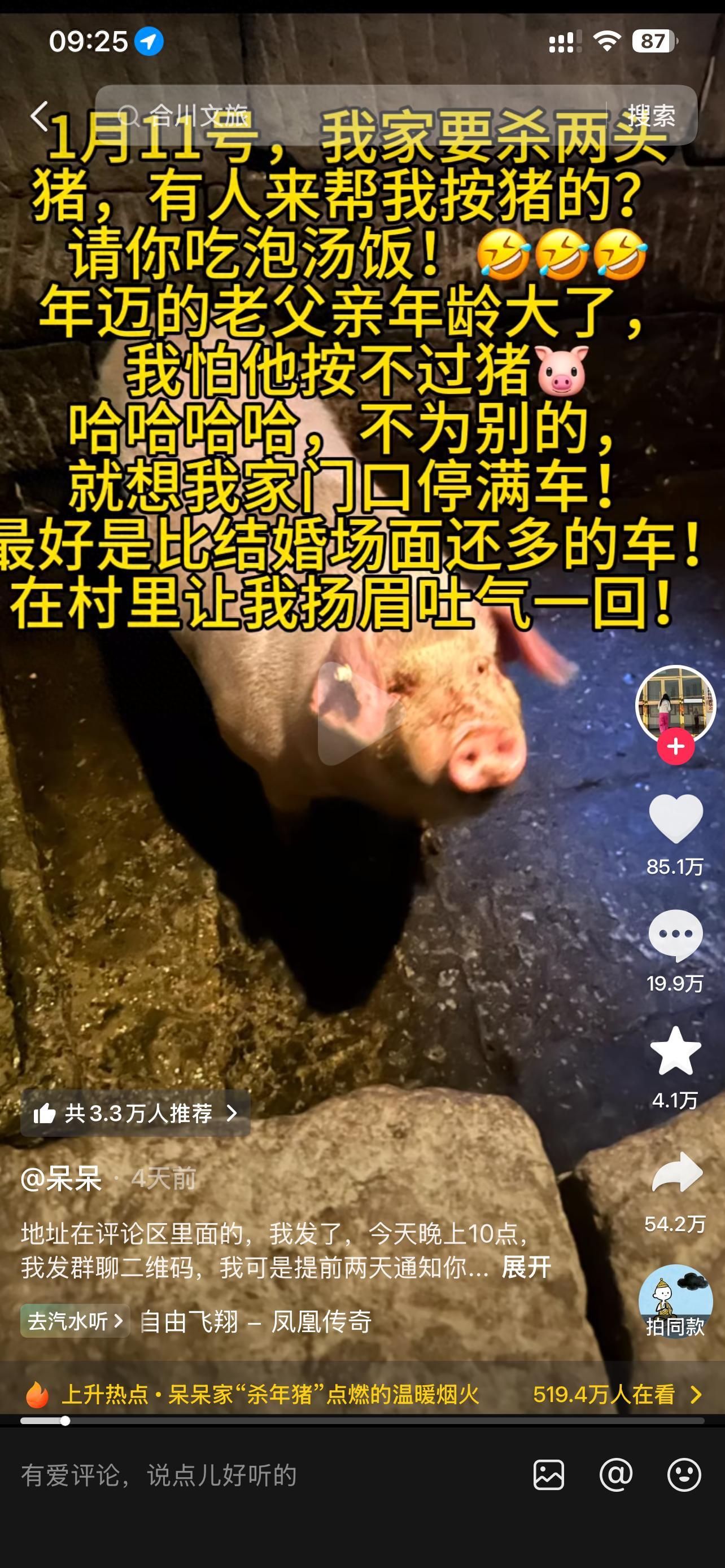Open 拍同款 to film the same style
Screen dimensions: 725x1568
[675, 1303]
